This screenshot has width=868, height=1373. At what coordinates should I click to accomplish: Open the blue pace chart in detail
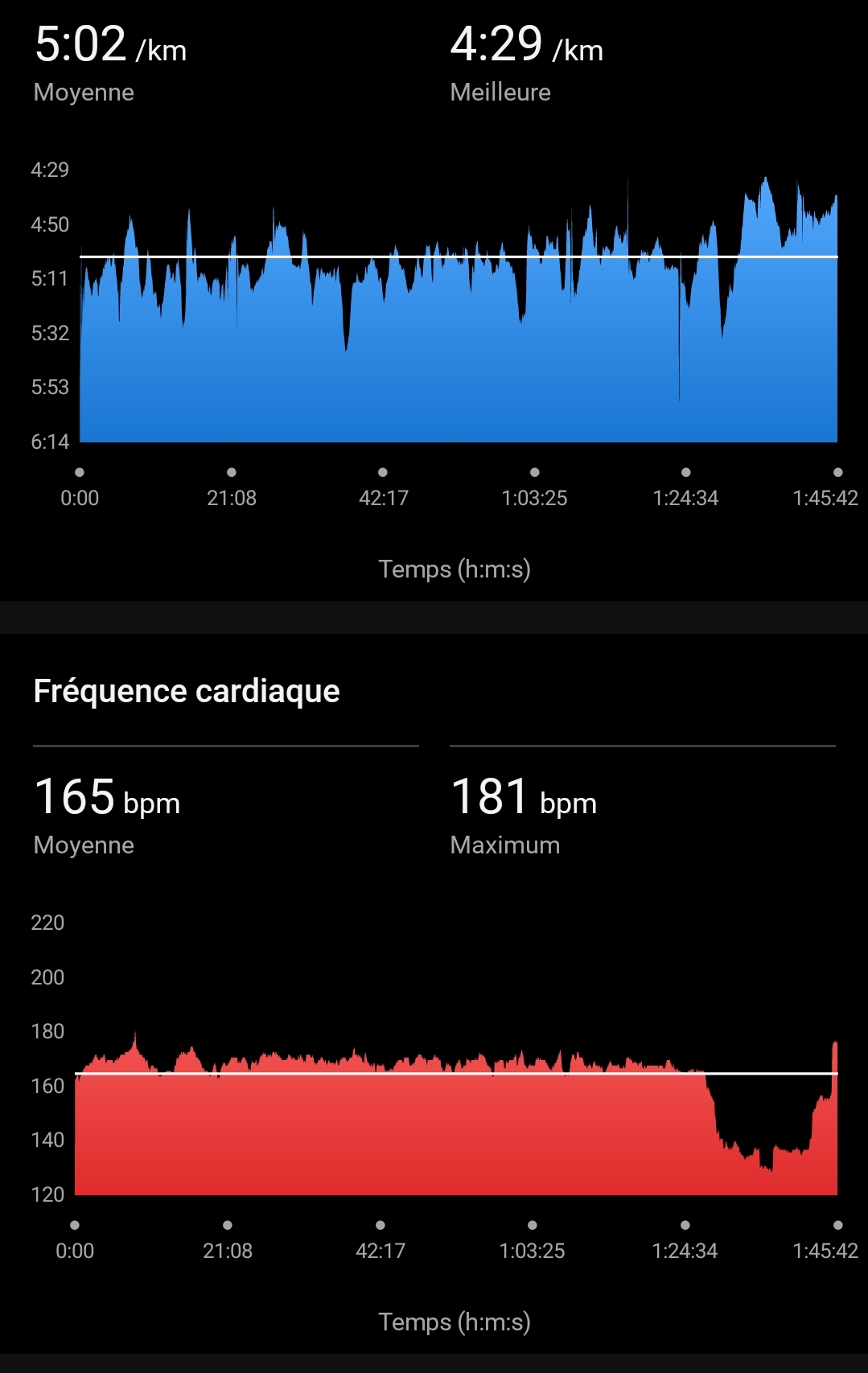(458, 354)
